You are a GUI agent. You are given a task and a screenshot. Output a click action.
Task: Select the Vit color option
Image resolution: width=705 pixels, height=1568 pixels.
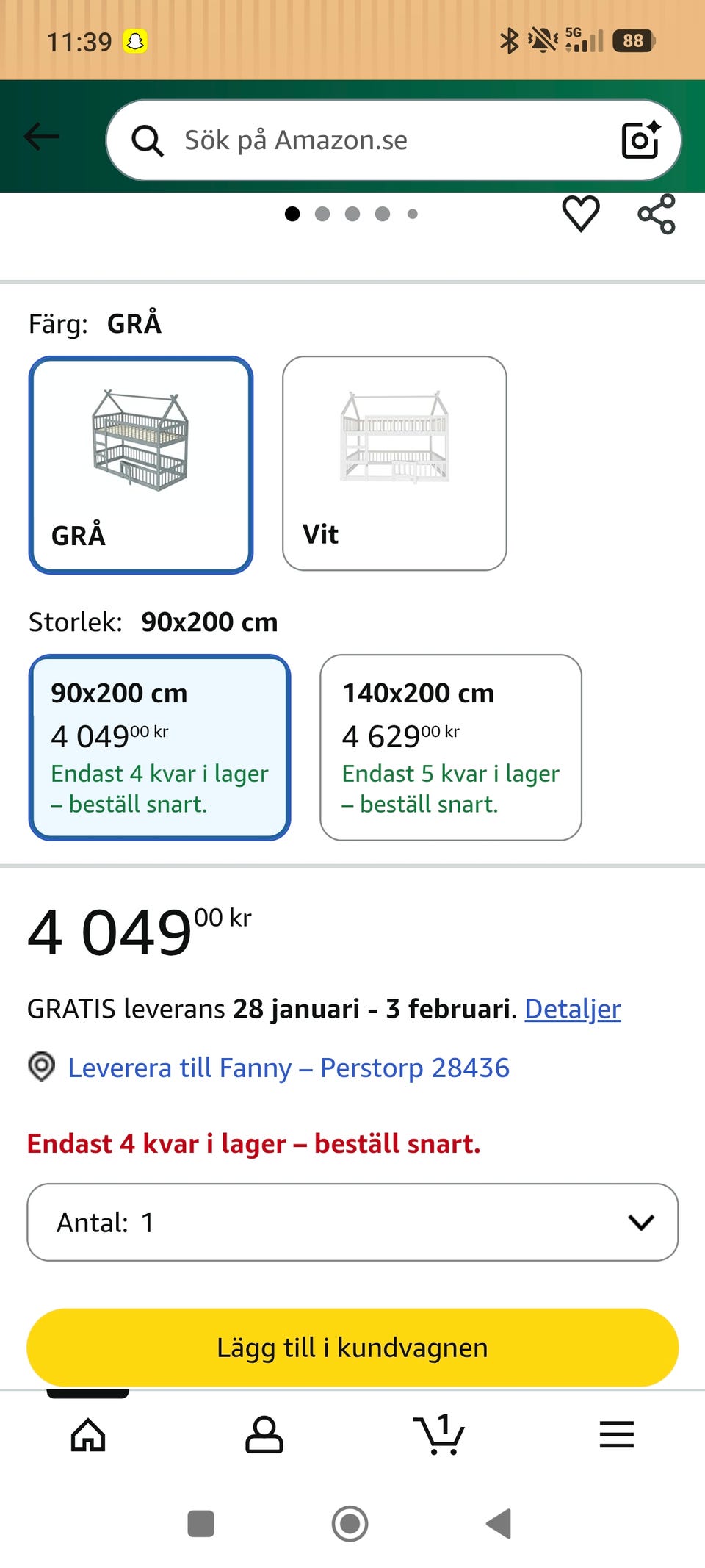[394, 463]
